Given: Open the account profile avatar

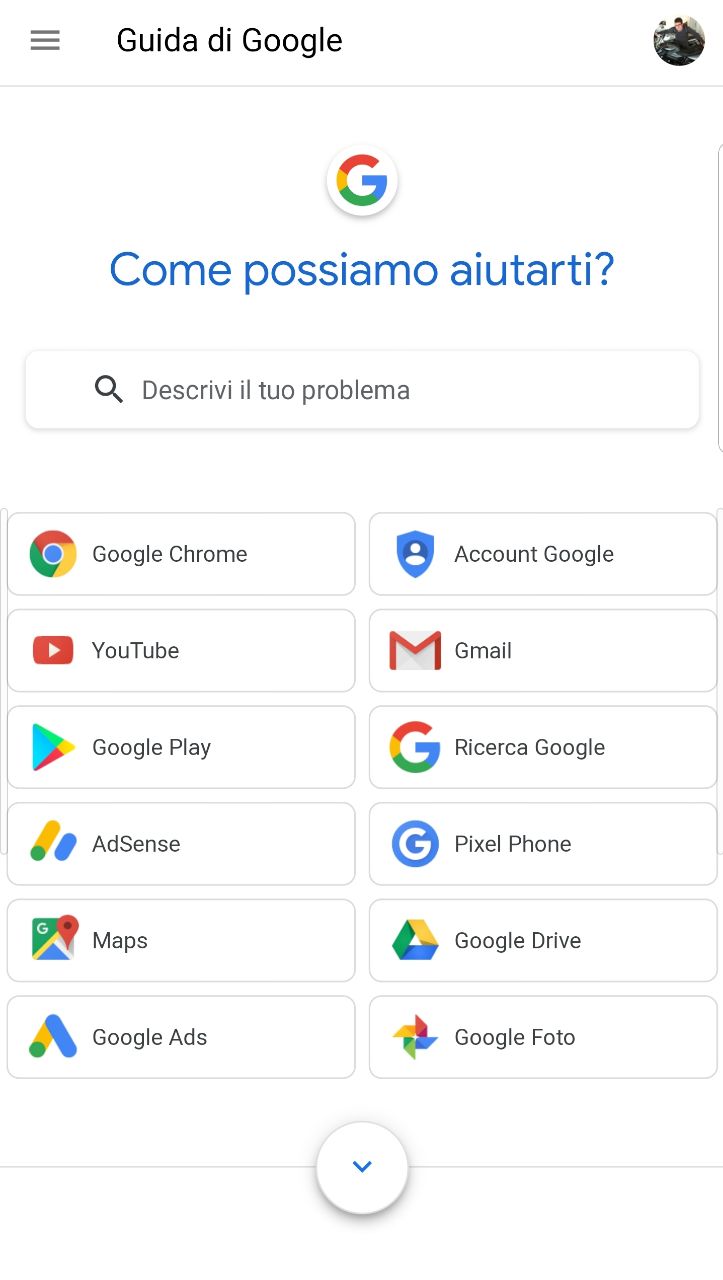Looking at the screenshot, I should (x=679, y=41).
